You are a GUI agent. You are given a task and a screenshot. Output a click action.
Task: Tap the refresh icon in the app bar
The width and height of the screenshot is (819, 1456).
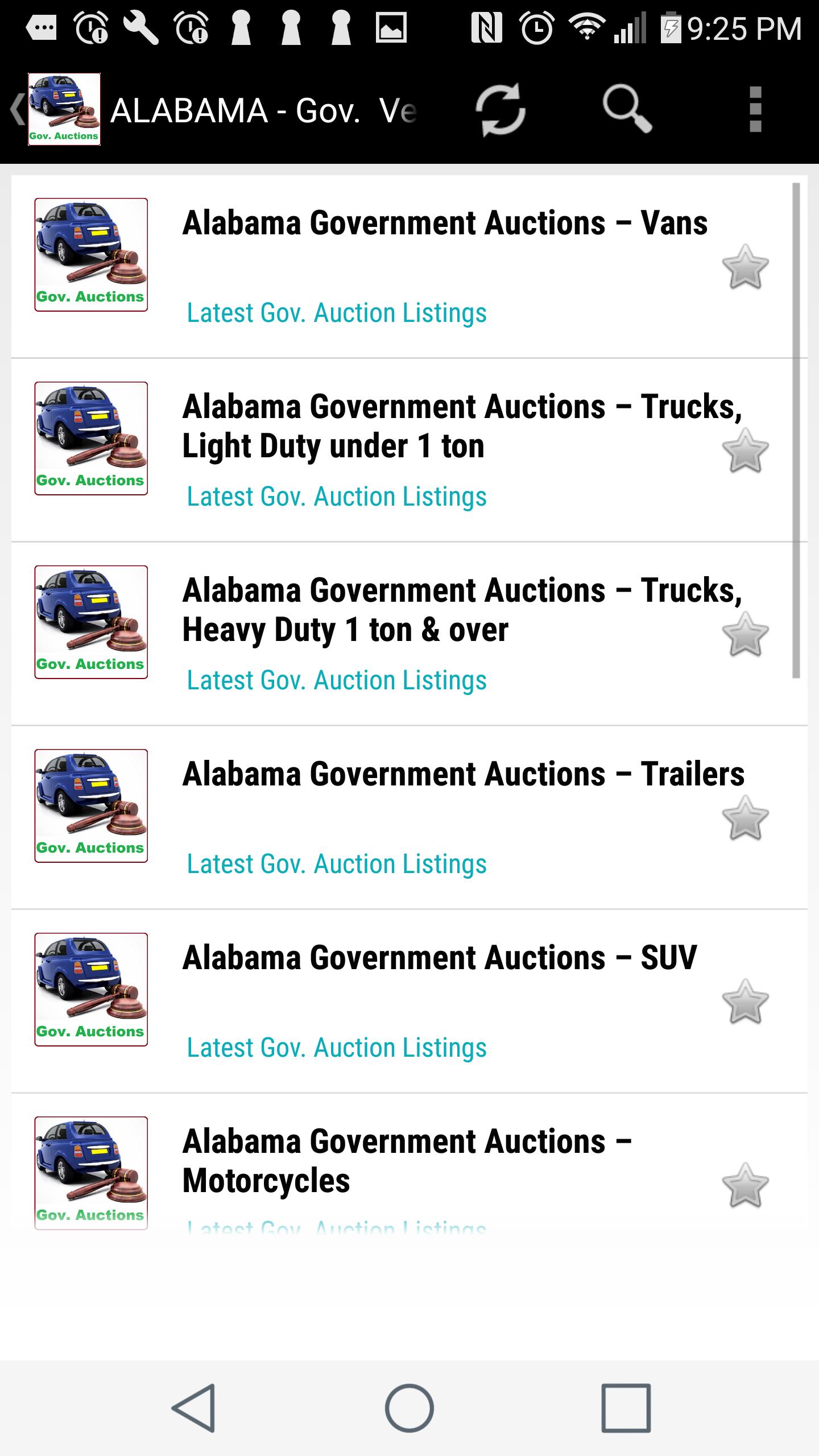pyautogui.click(x=500, y=110)
